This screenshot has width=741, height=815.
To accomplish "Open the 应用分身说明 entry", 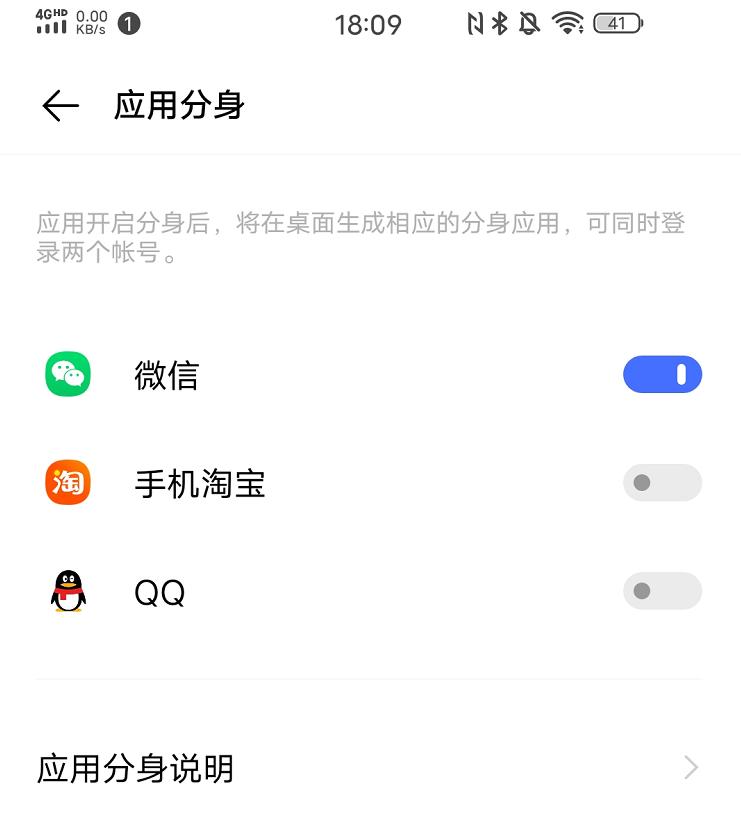I will pyautogui.click(x=133, y=769).
